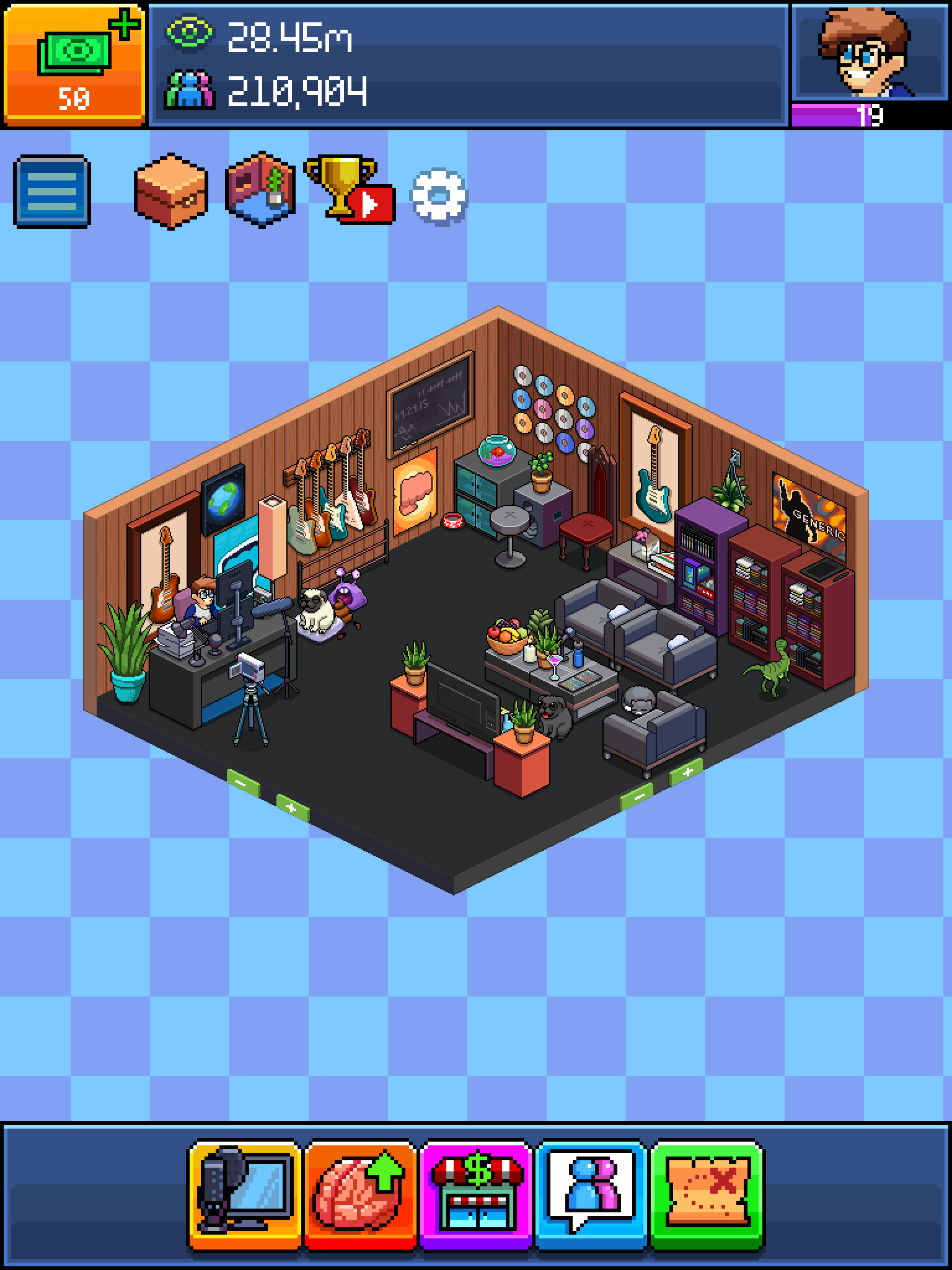Open the shop store tab
The width and height of the screenshot is (952, 1270).
[476, 1194]
